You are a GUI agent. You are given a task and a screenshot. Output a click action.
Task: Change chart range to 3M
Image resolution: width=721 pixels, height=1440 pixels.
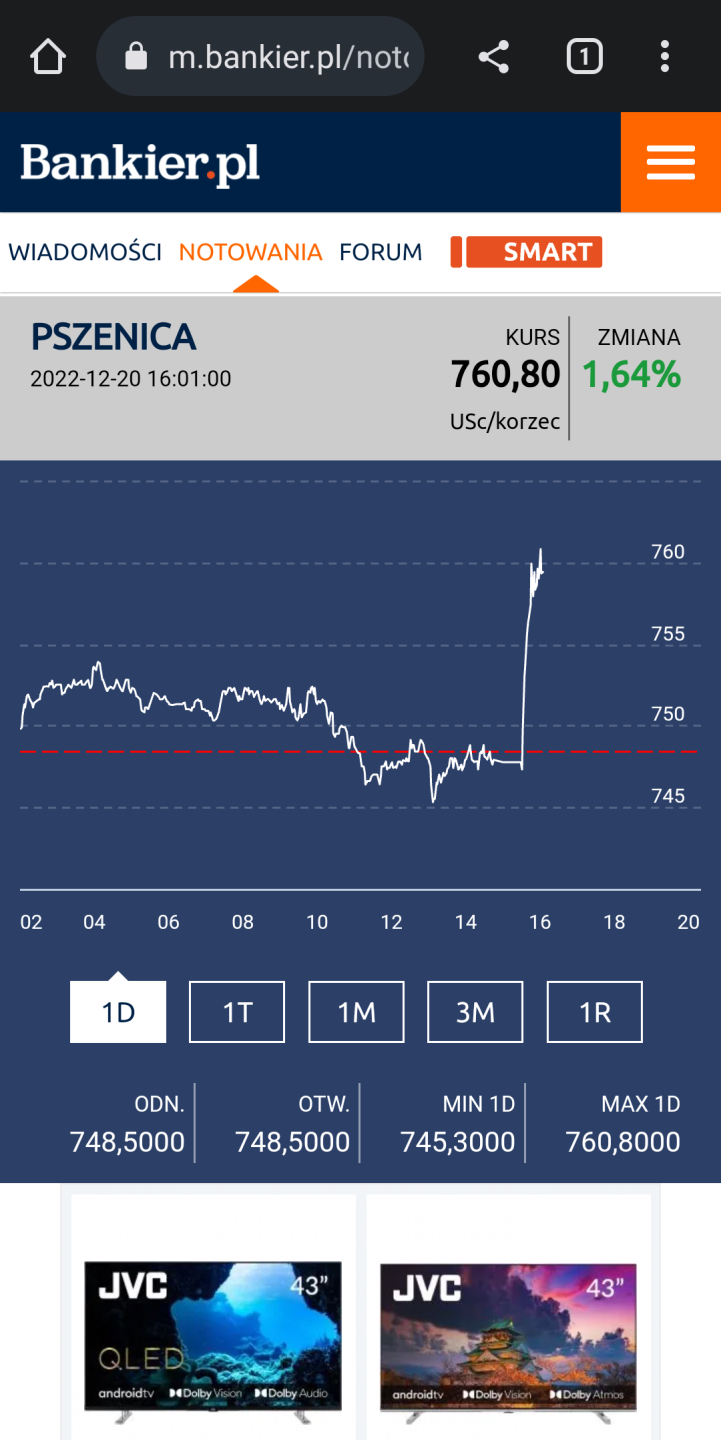[475, 1012]
